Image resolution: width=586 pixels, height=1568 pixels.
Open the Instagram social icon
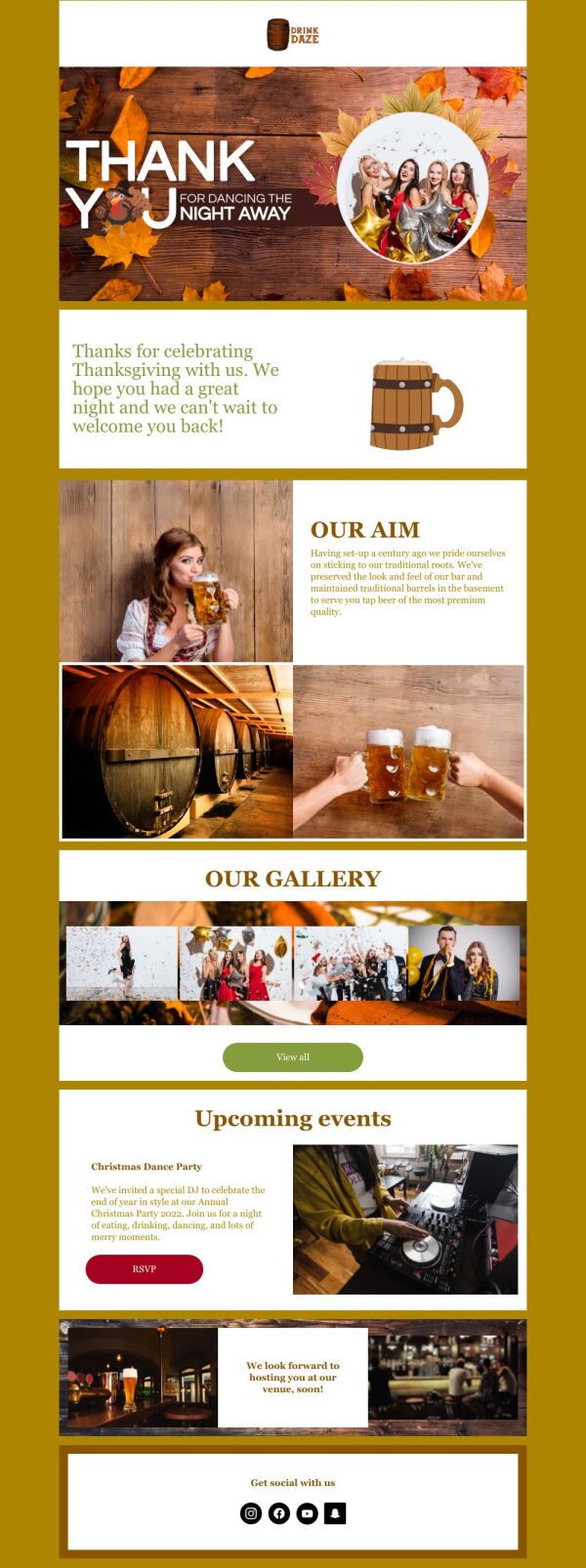point(251,1513)
